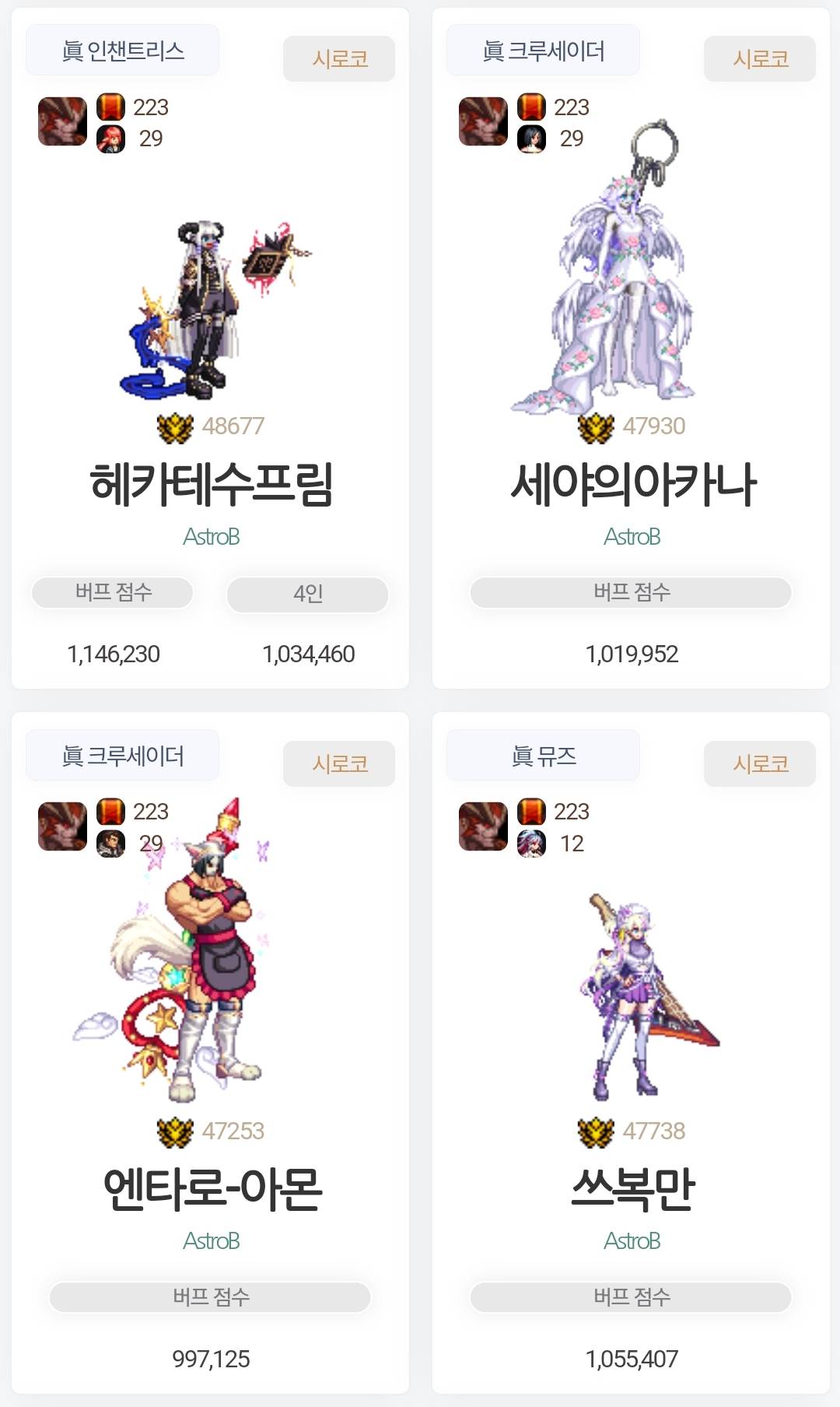Tap 시로코 button on 쓰복만 card
Image resolution: width=840 pixels, height=1407 pixels.
tap(760, 763)
